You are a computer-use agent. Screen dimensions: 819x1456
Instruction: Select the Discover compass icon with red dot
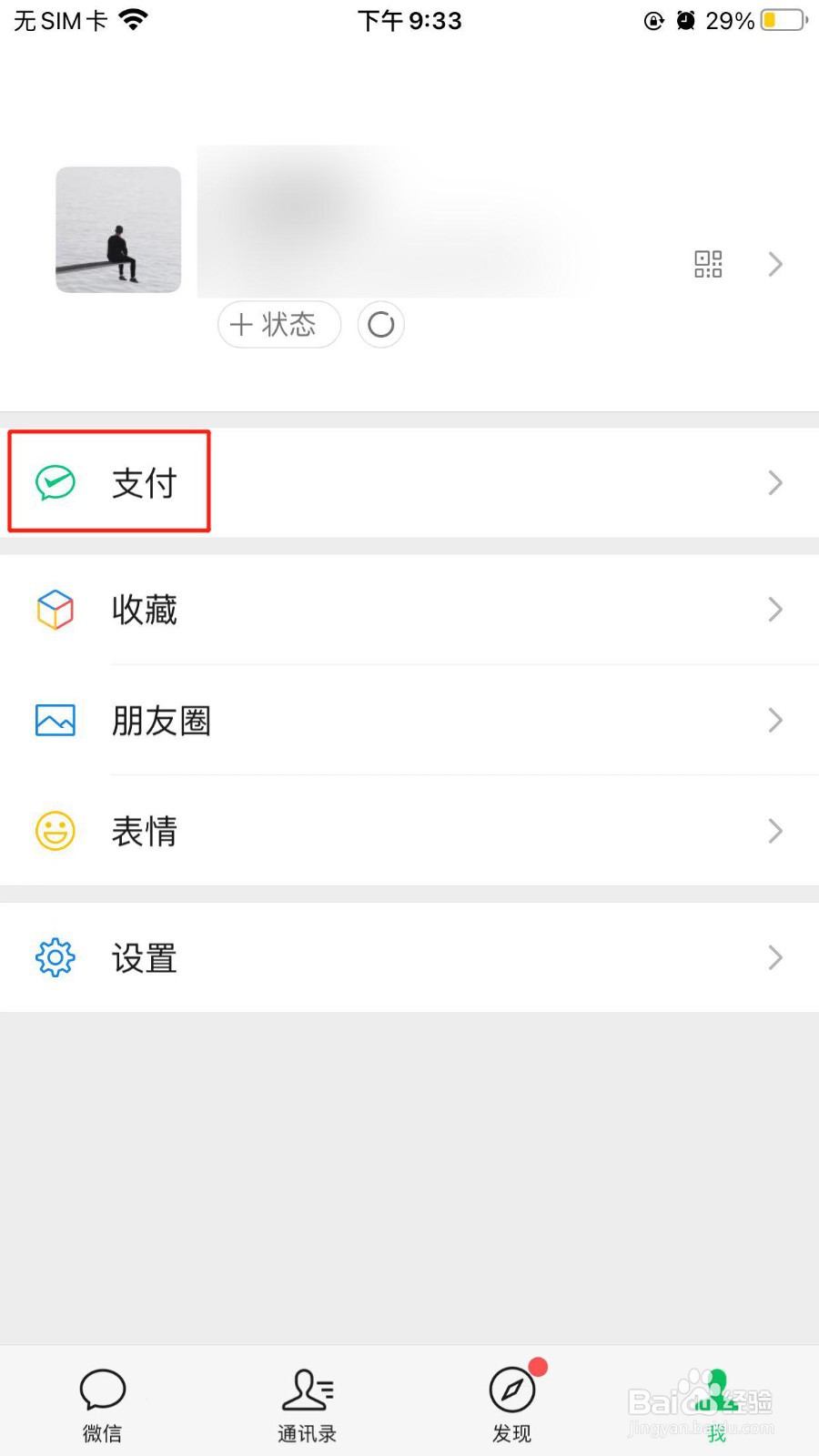point(511,1390)
